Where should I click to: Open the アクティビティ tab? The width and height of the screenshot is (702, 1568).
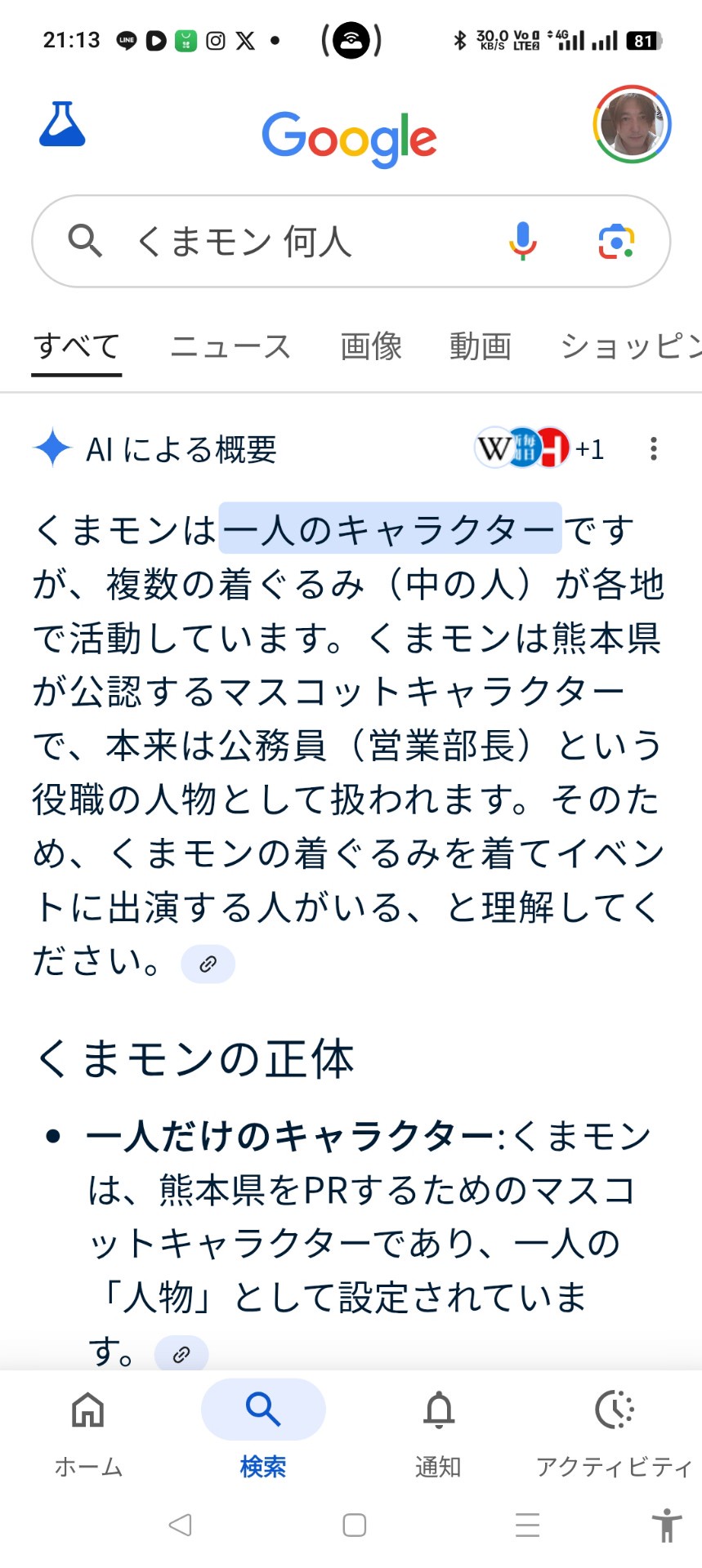615,1433
